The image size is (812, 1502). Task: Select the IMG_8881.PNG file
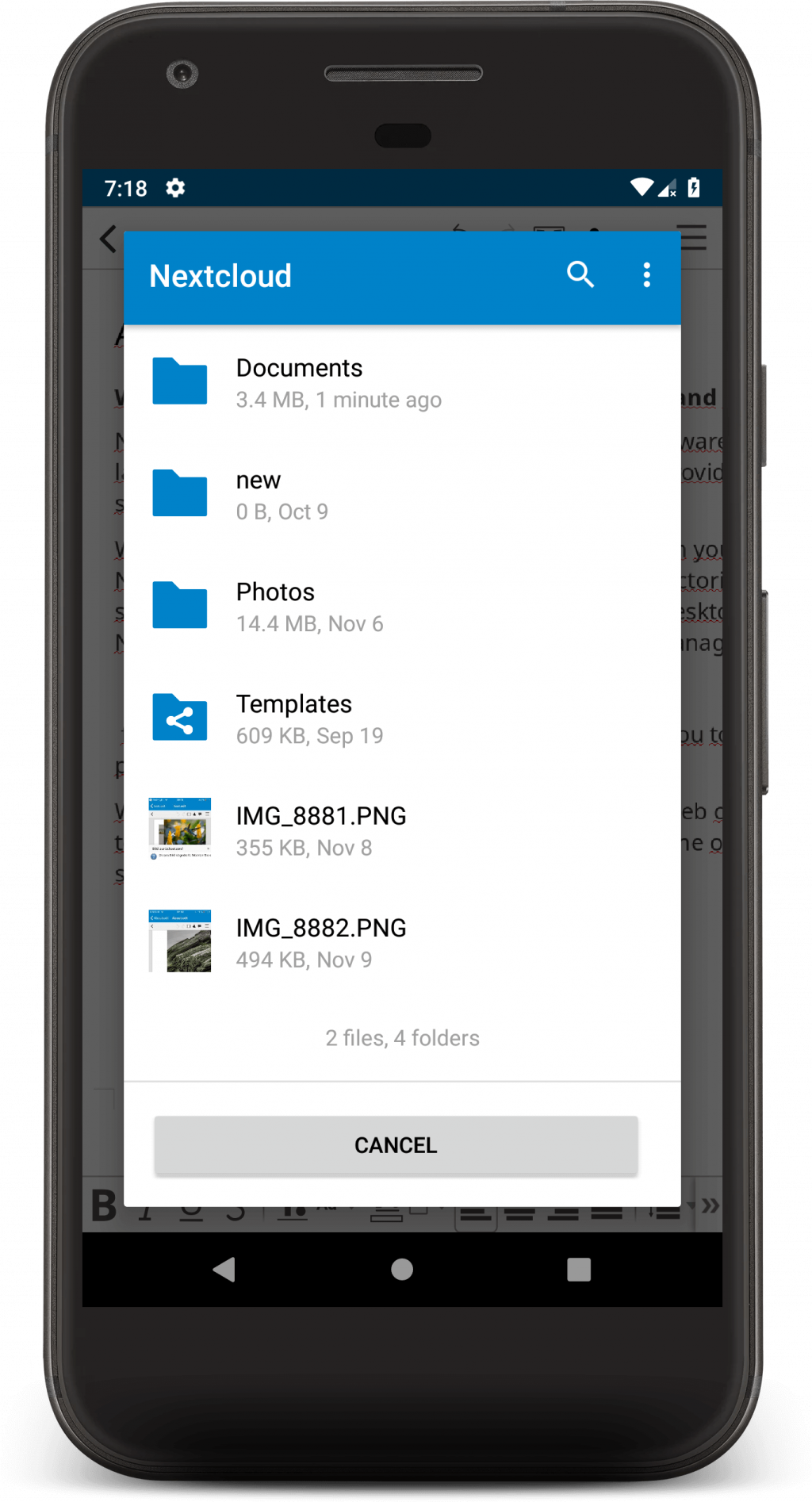point(401,830)
